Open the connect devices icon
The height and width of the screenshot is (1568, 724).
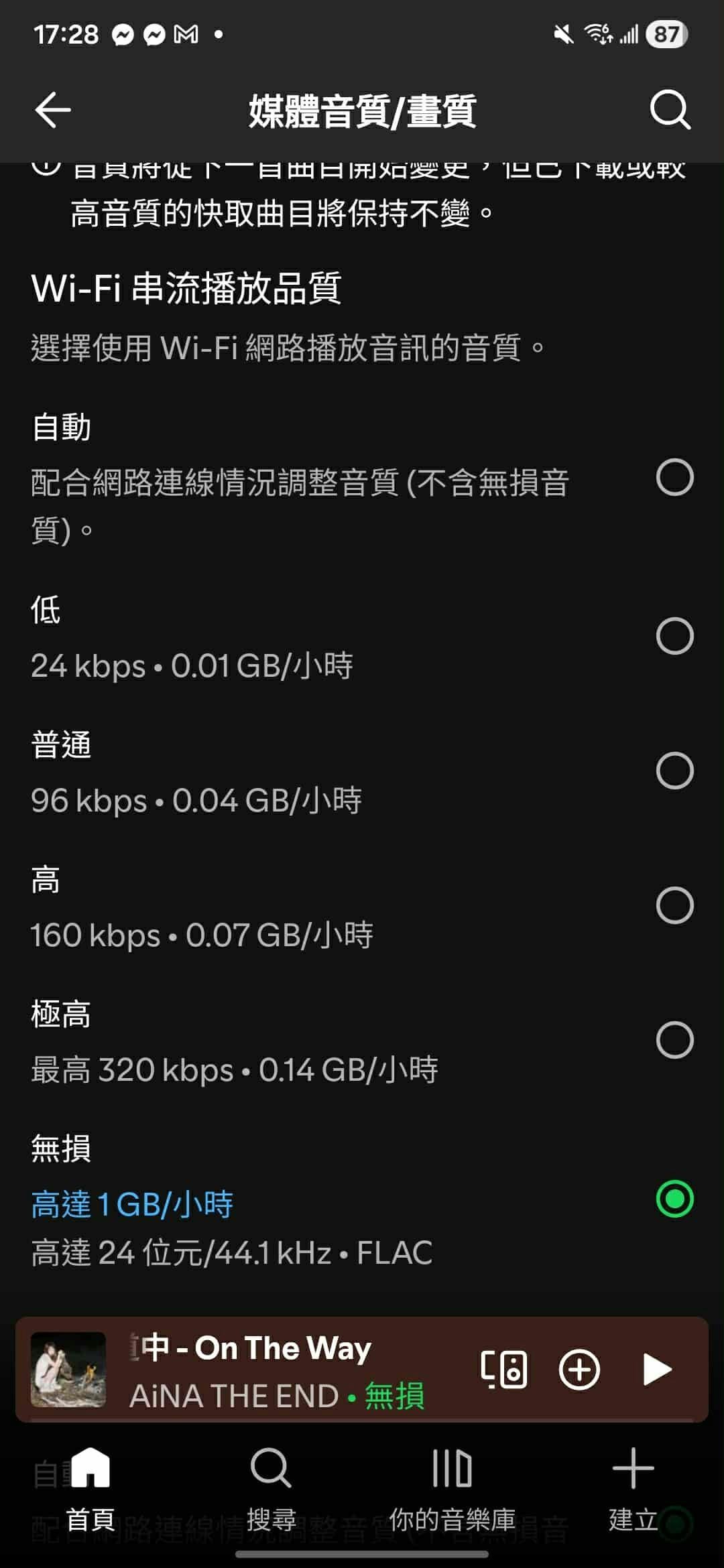tap(504, 1370)
